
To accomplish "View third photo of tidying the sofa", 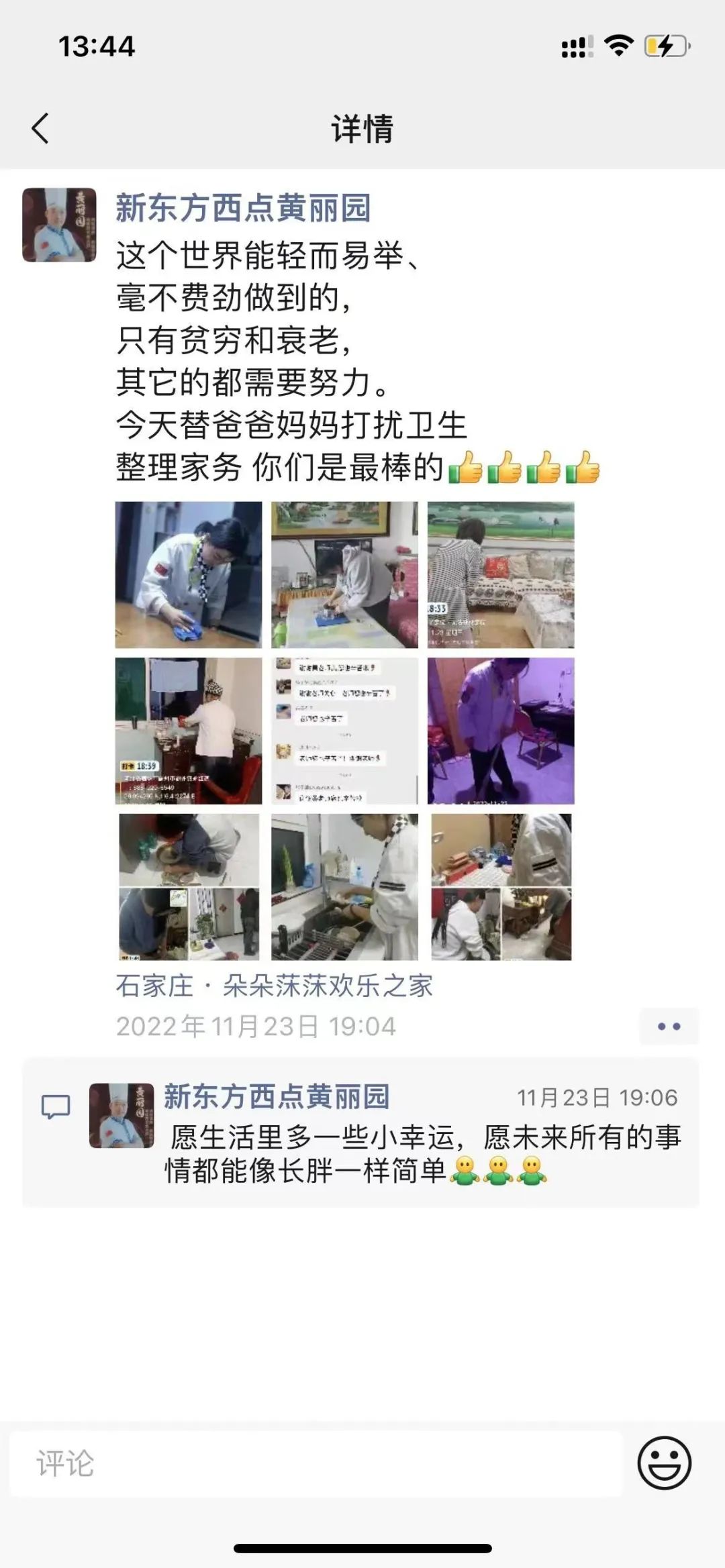I will point(501,575).
